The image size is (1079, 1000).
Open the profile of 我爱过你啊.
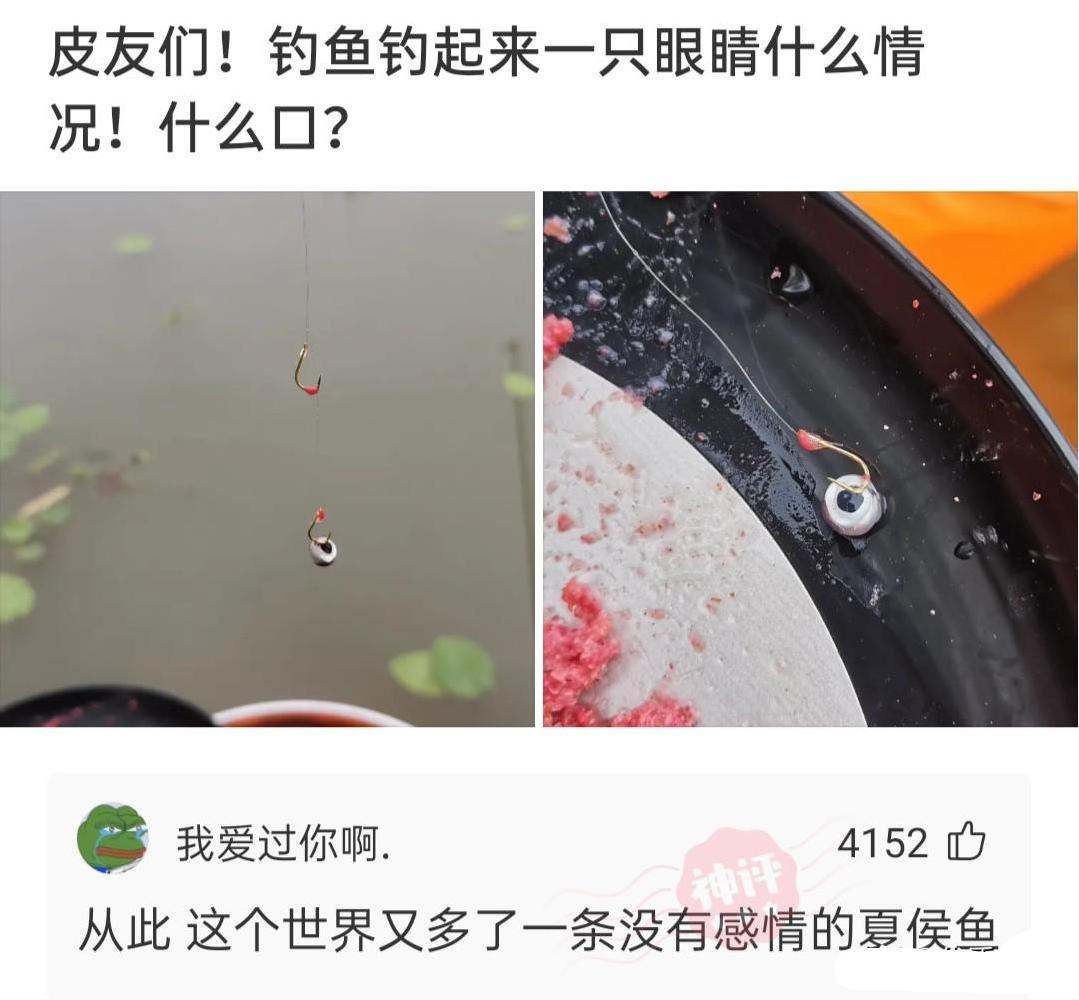click(x=283, y=845)
